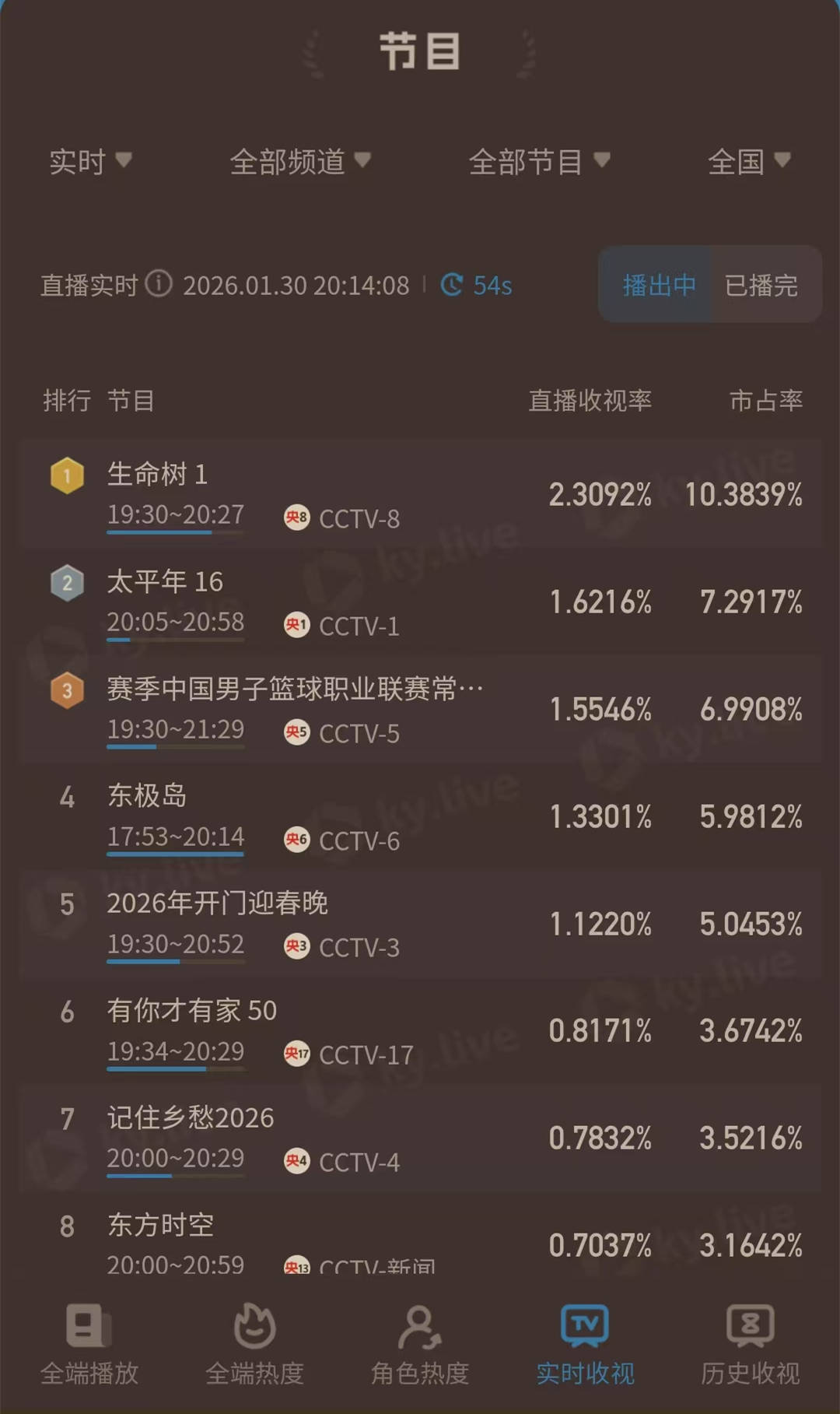This screenshot has height=1414, width=840.
Task: Open the 实时 dropdown filter
Action: point(89,162)
